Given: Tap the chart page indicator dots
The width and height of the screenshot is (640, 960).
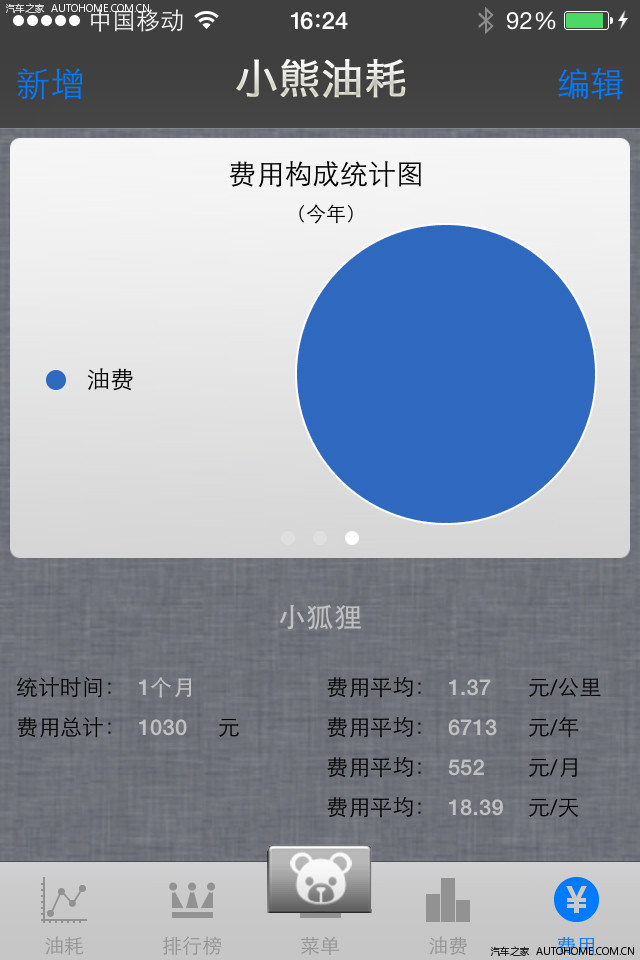Looking at the screenshot, I should [x=320, y=538].
